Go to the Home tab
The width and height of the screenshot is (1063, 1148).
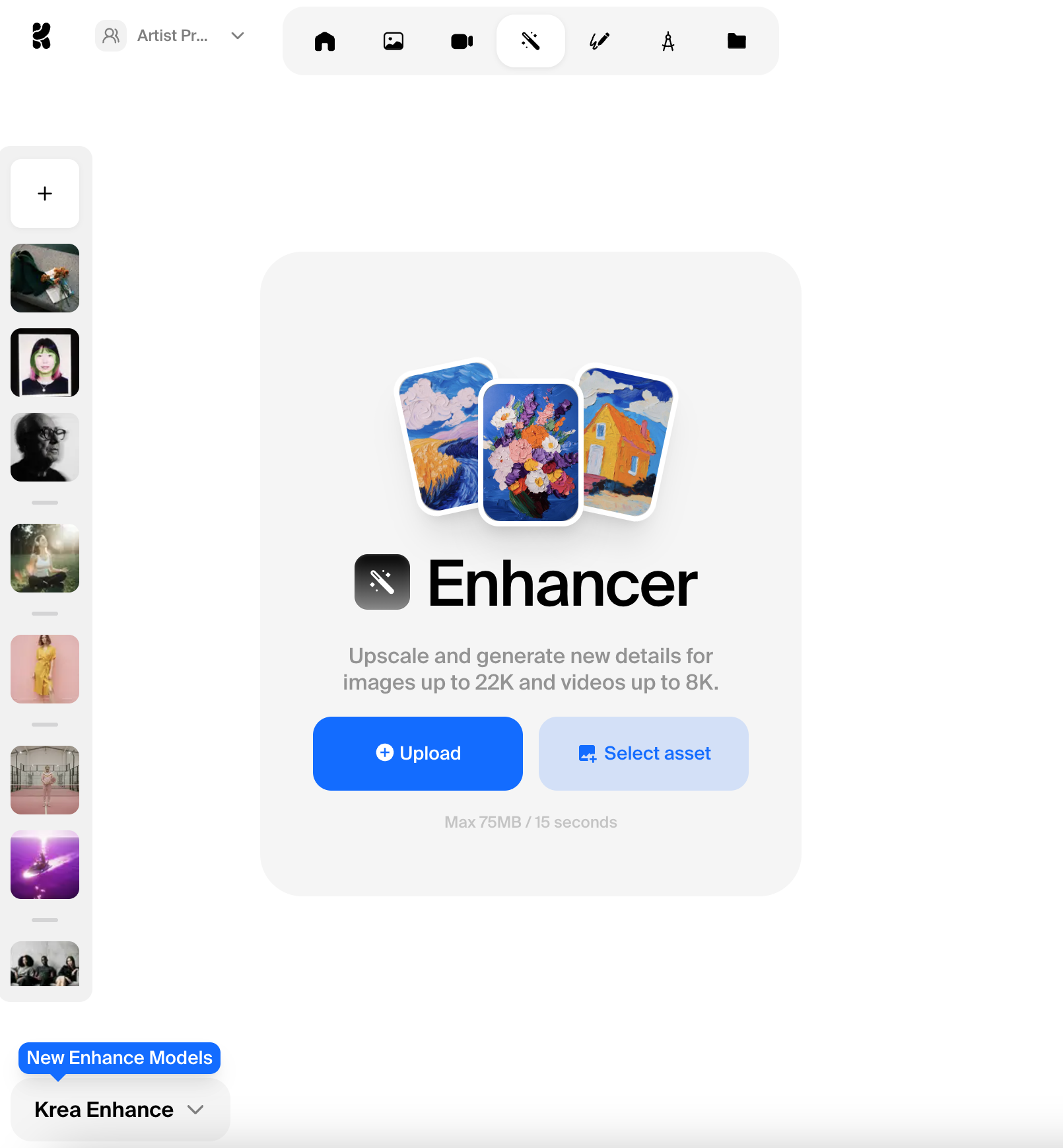pyautogui.click(x=324, y=42)
